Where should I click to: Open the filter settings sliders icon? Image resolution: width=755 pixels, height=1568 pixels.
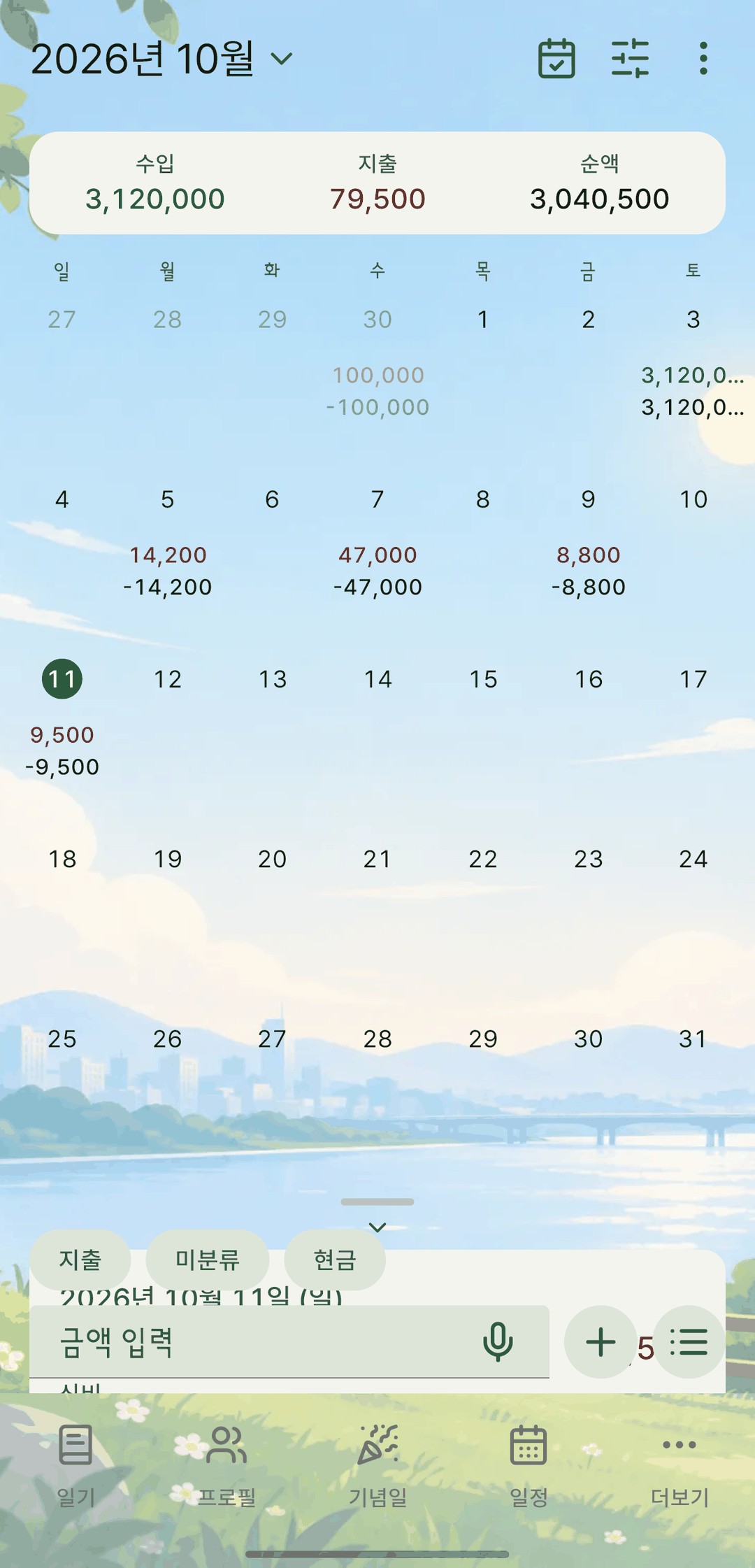click(x=630, y=58)
